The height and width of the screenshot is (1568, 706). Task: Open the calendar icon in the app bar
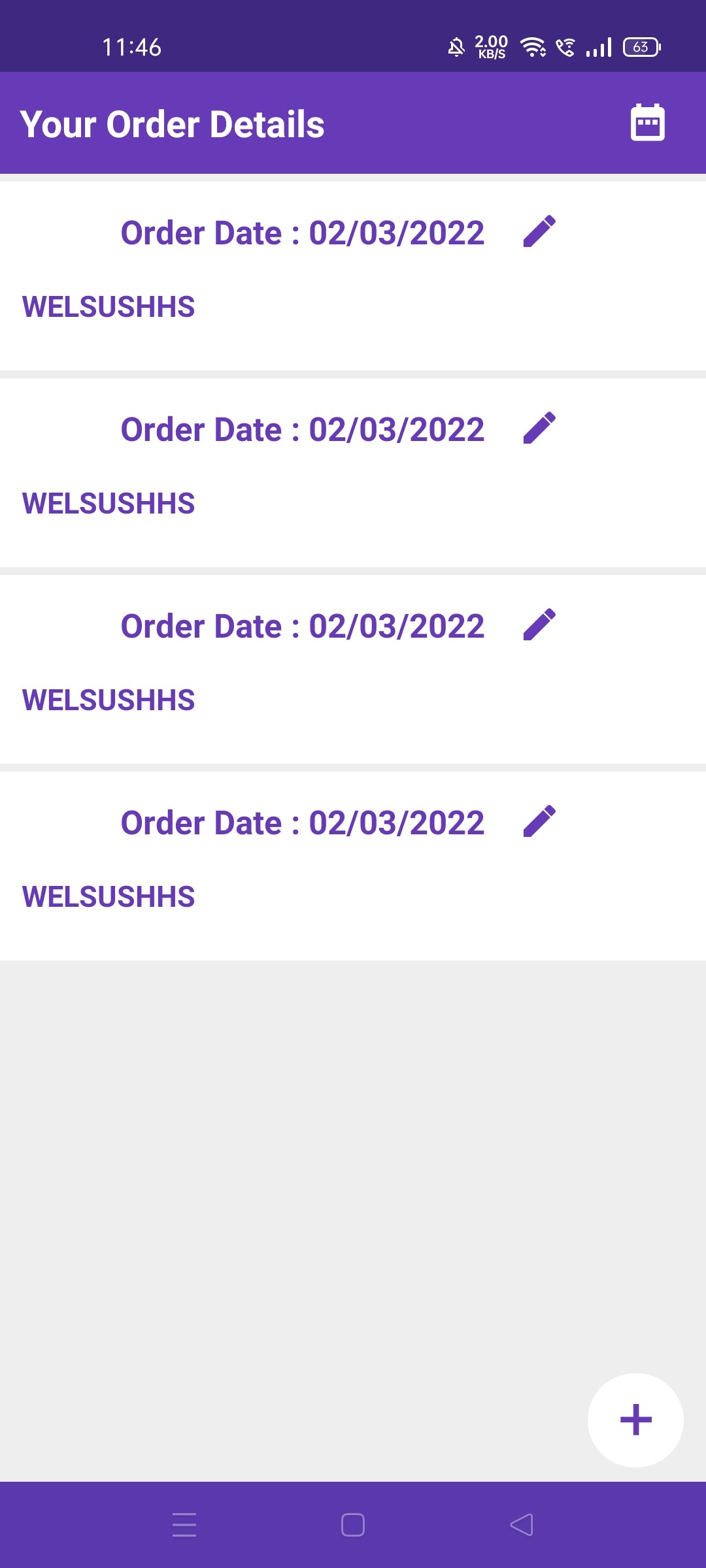click(647, 123)
